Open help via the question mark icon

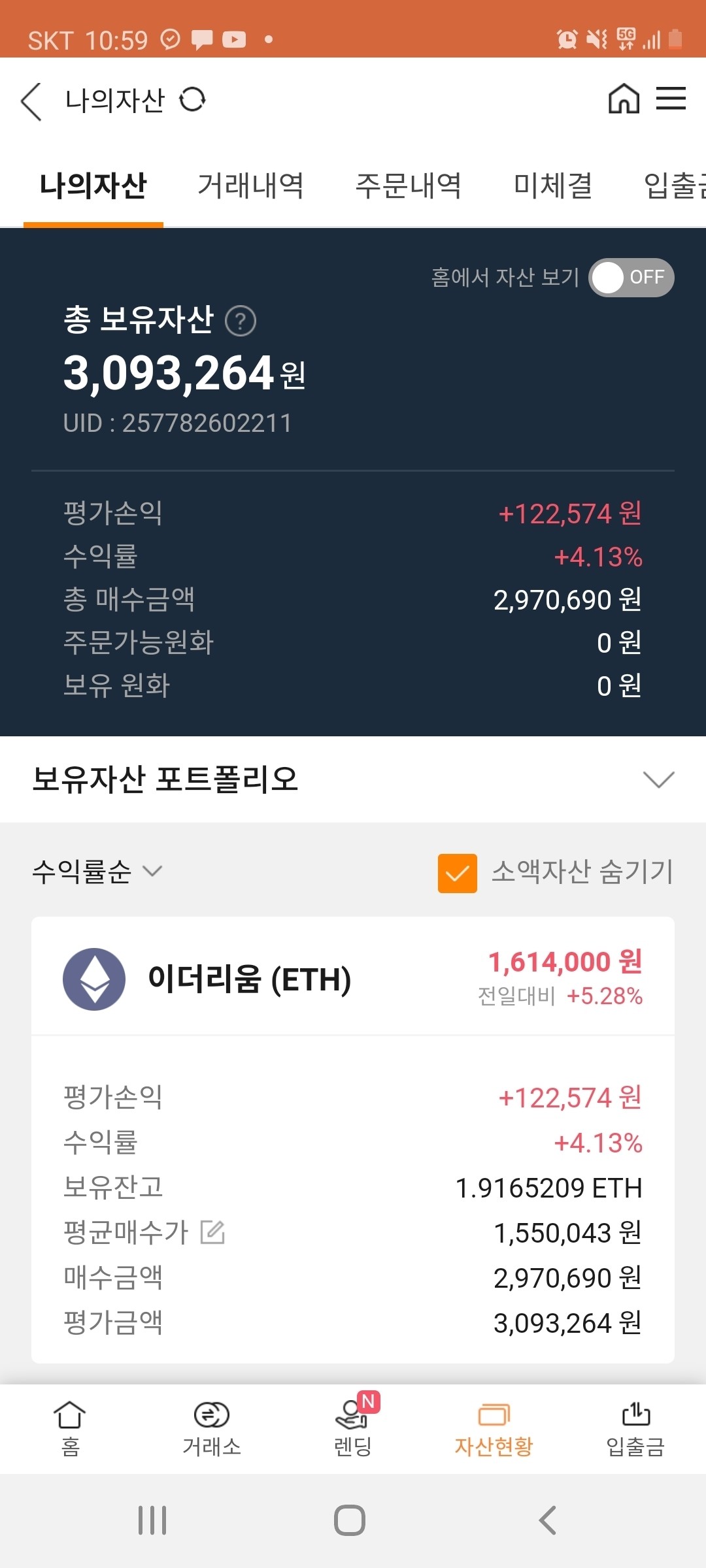[241, 321]
